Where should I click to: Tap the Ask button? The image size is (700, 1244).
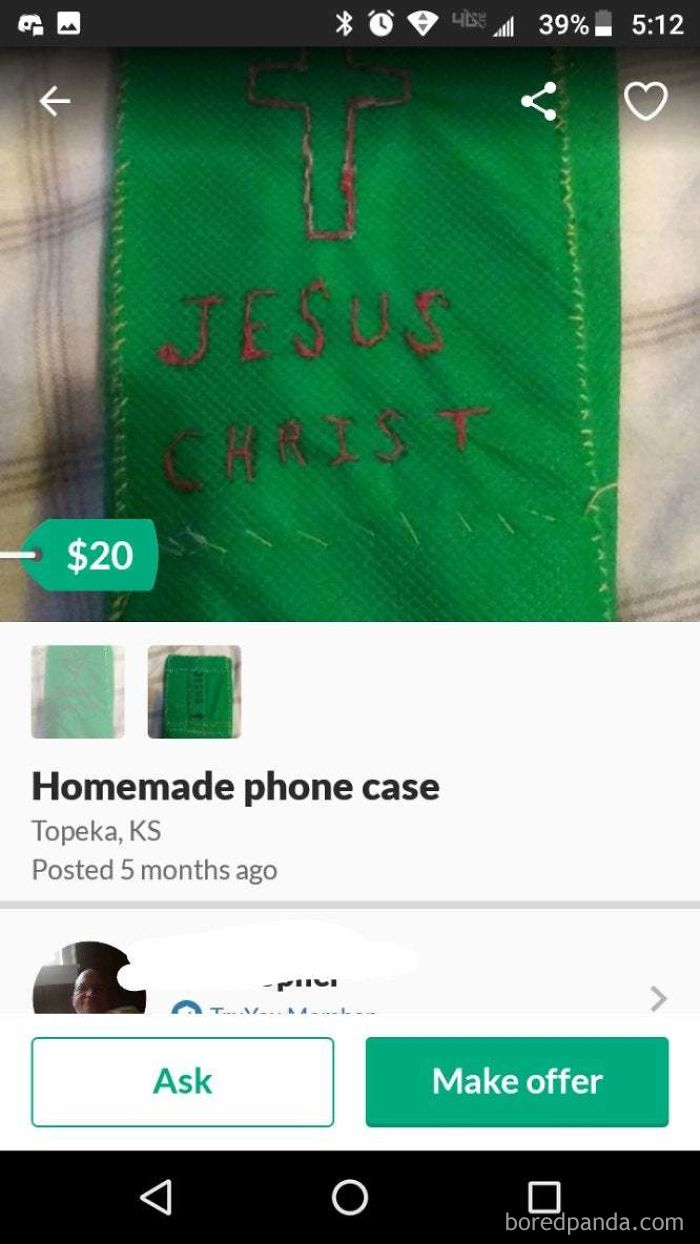point(182,1081)
